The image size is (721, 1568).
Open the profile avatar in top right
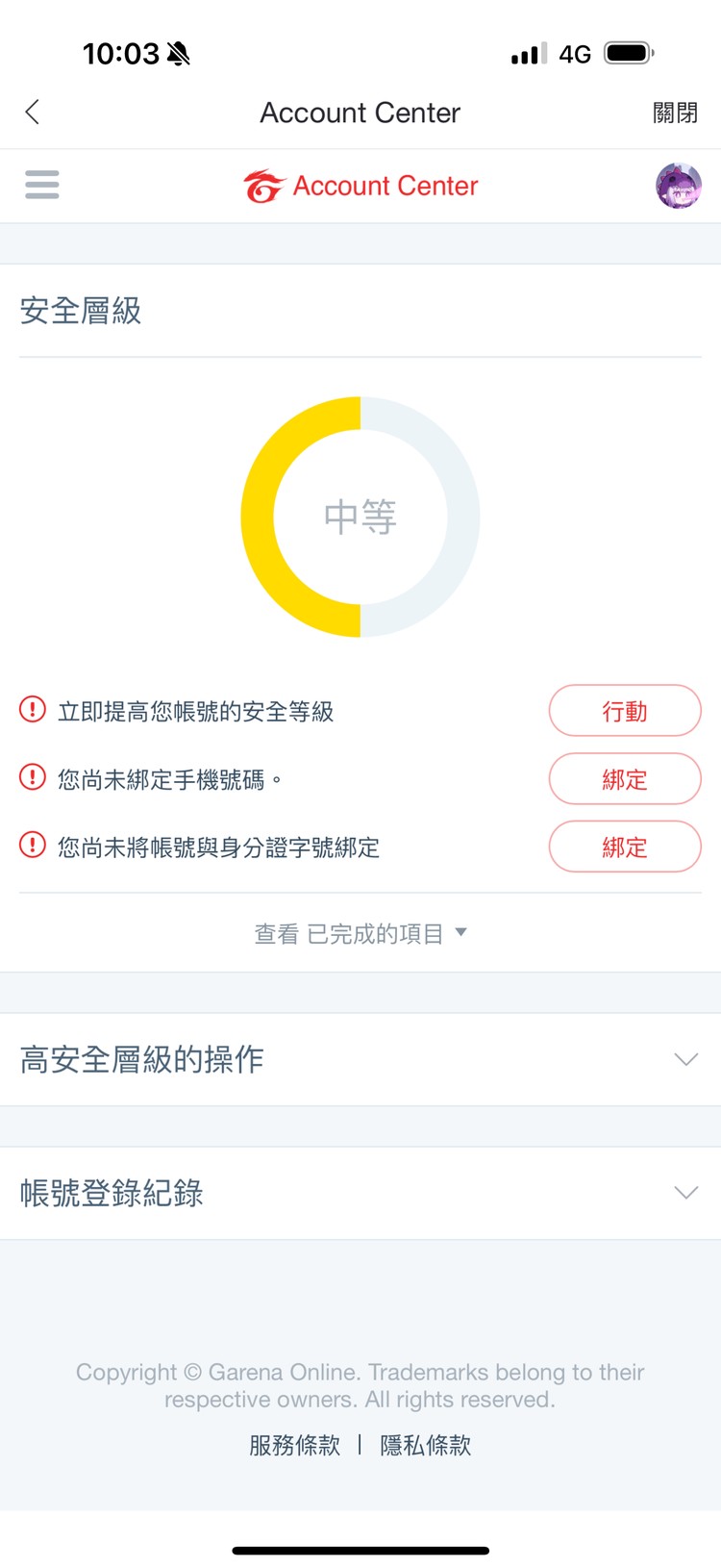[x=679, y=184]
